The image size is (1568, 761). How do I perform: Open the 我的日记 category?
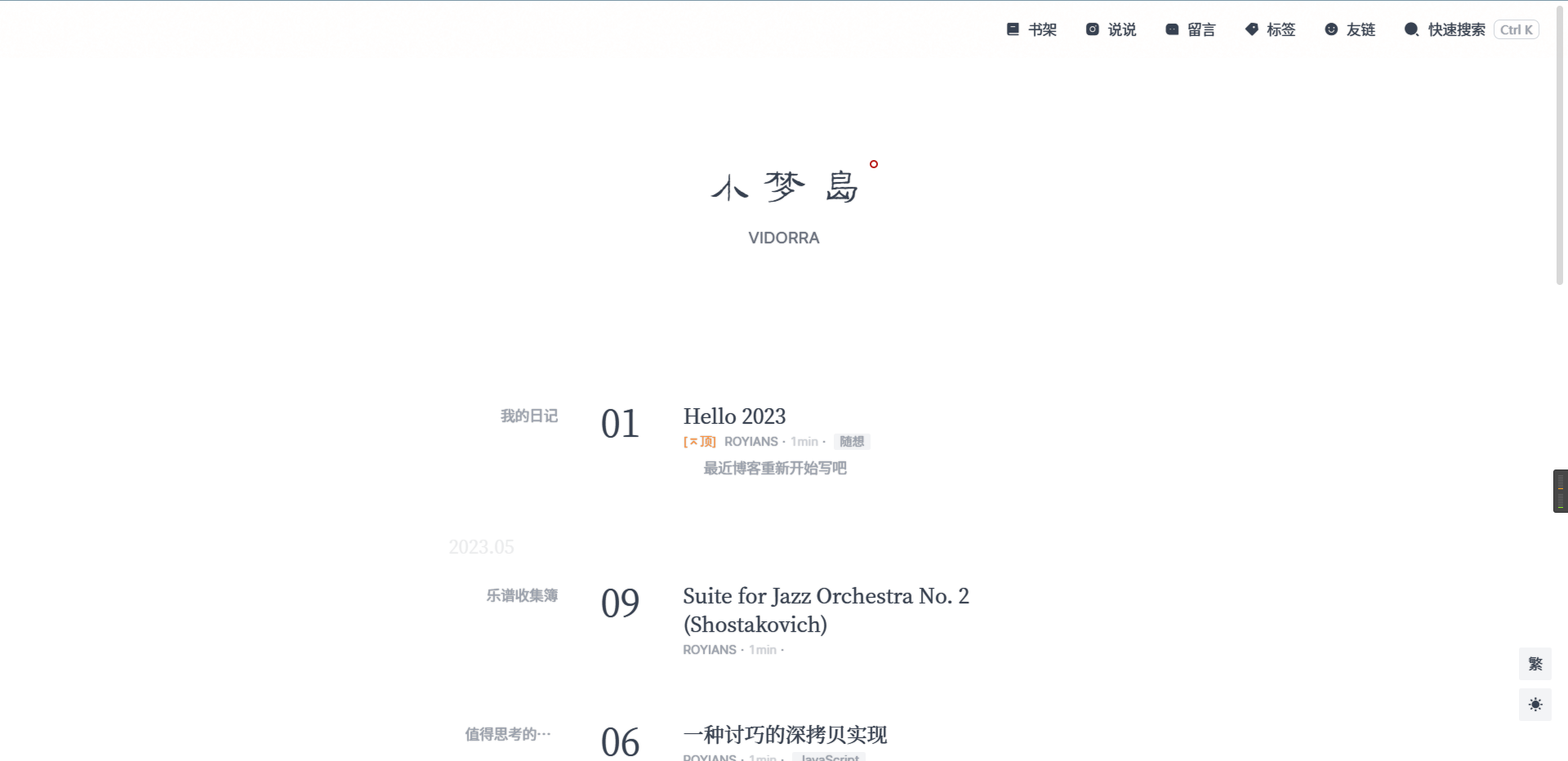point(529,416)
